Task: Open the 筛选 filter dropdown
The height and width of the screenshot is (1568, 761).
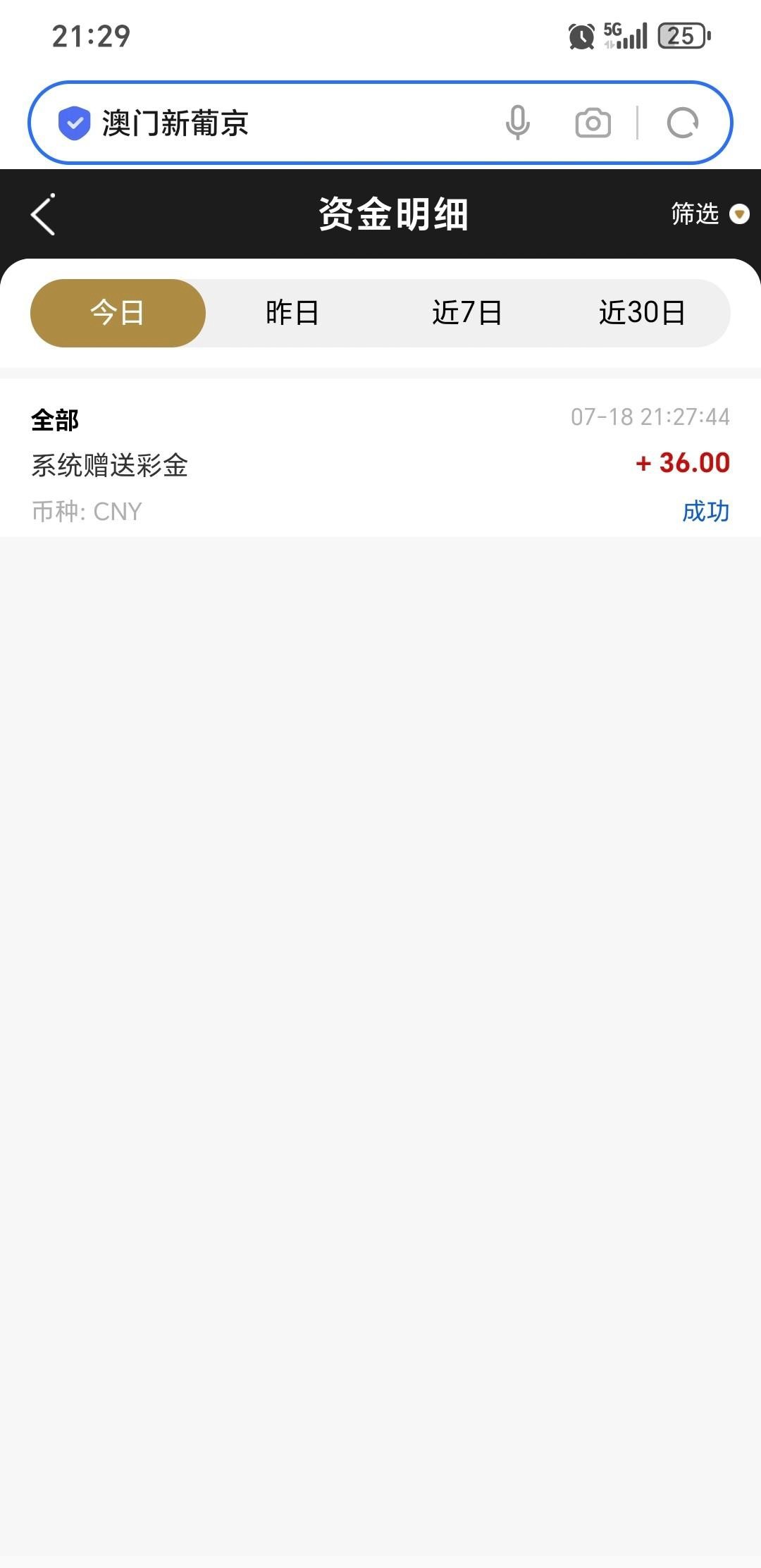Action: (708, 214)
